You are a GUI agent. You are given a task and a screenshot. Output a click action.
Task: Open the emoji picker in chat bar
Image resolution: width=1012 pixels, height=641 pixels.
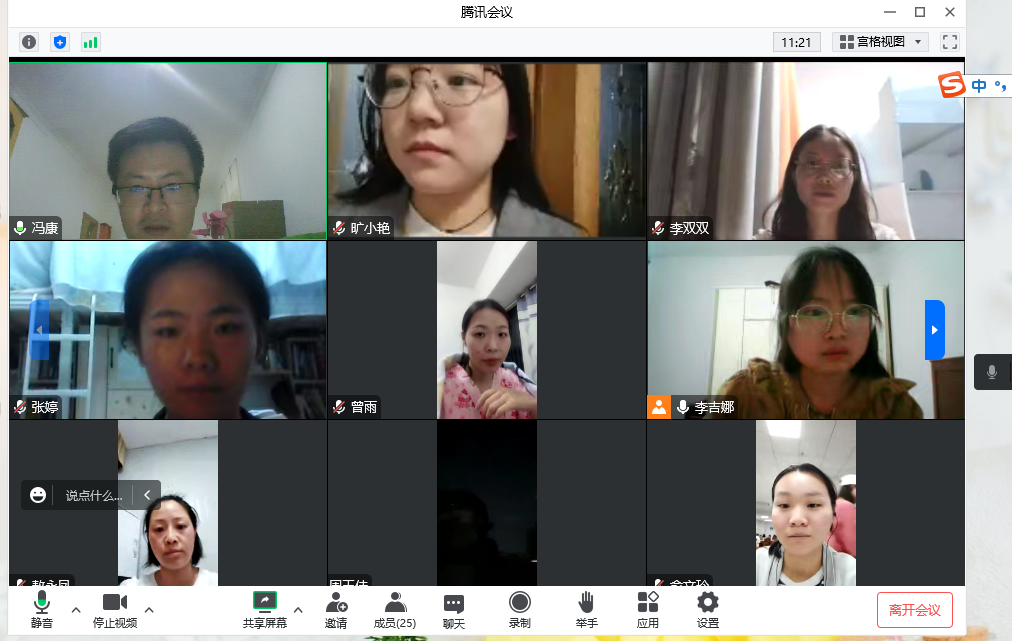click(x=38, y=495)
